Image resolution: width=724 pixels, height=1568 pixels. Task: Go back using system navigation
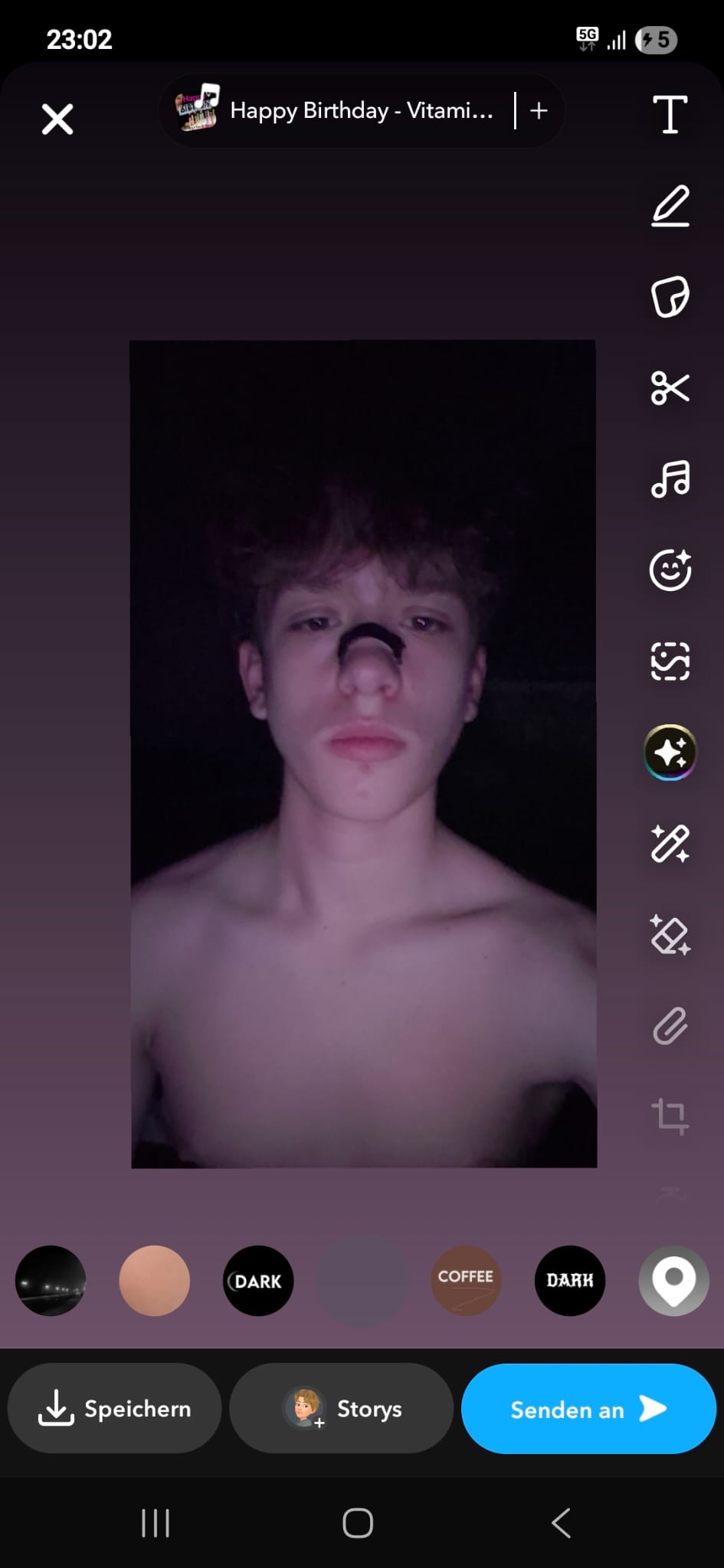click(561, 1523)
